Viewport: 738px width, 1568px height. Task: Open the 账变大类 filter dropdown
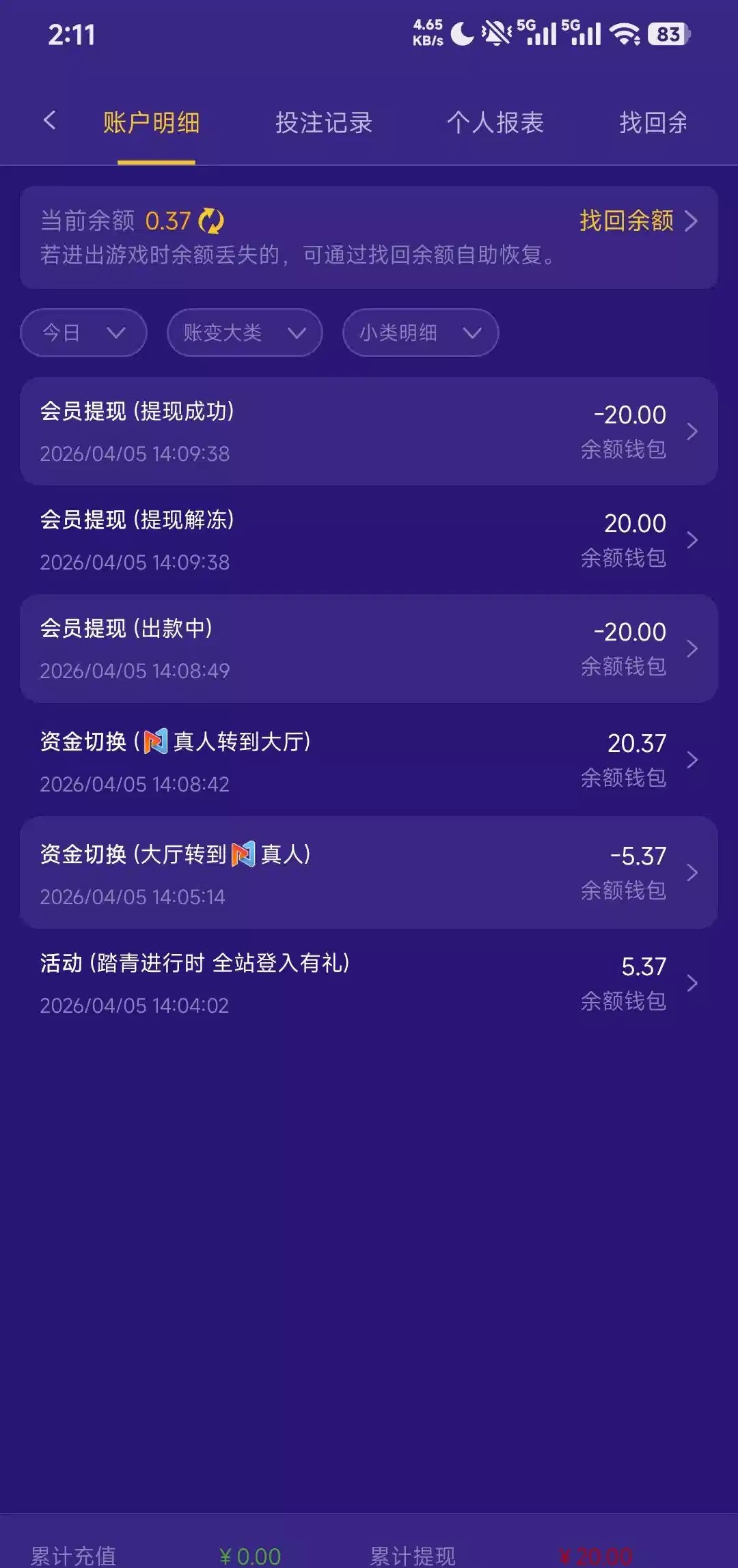(x=244, y=333)
